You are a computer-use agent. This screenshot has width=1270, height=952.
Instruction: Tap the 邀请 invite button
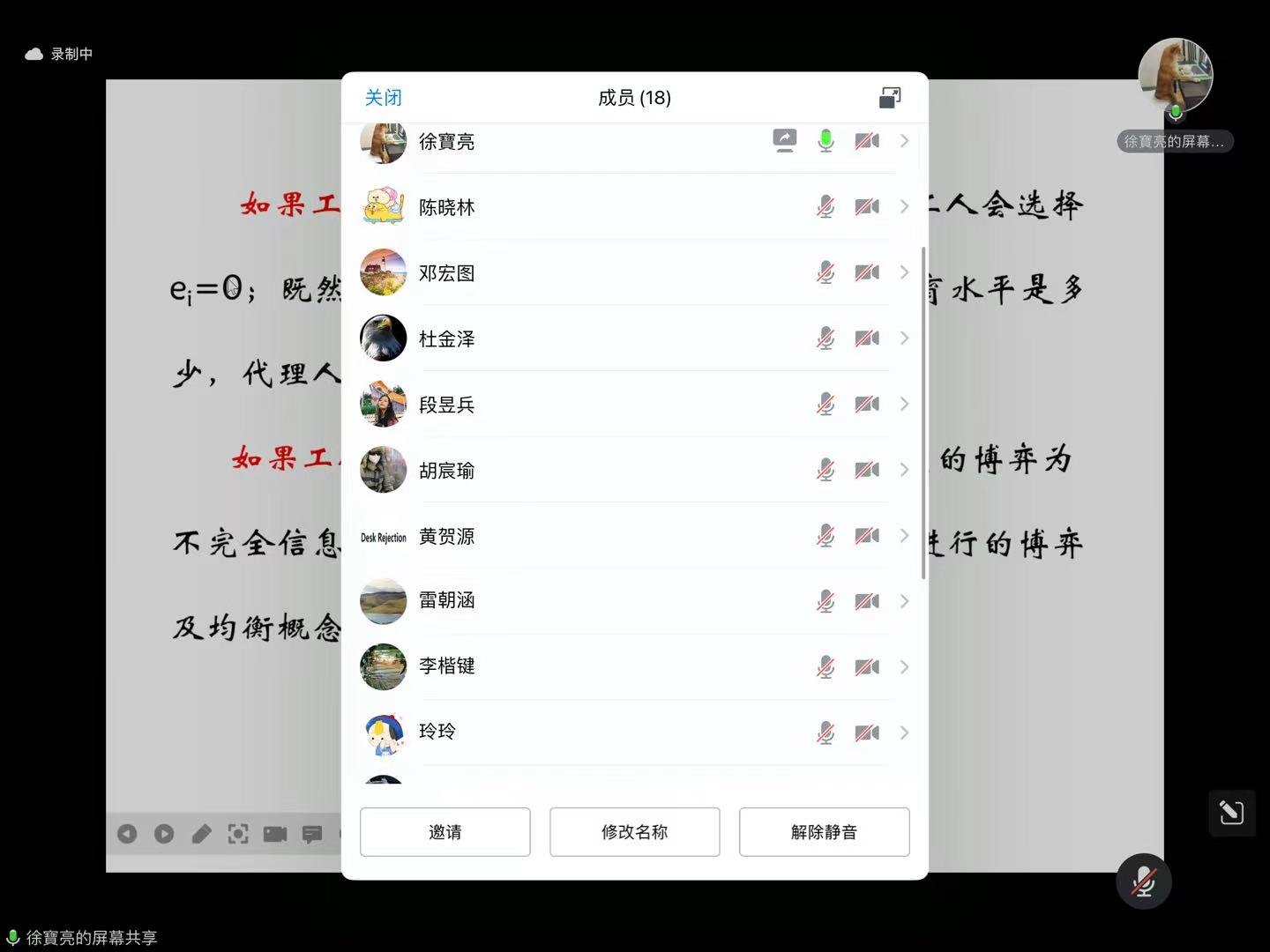[445, 832]
